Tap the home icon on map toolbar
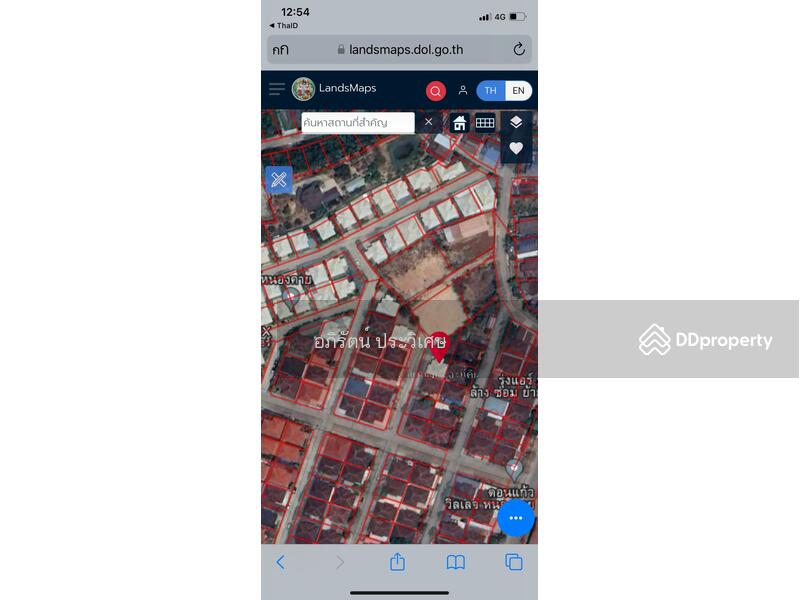This screenshot has height=600, width=800. coord(459,123)
